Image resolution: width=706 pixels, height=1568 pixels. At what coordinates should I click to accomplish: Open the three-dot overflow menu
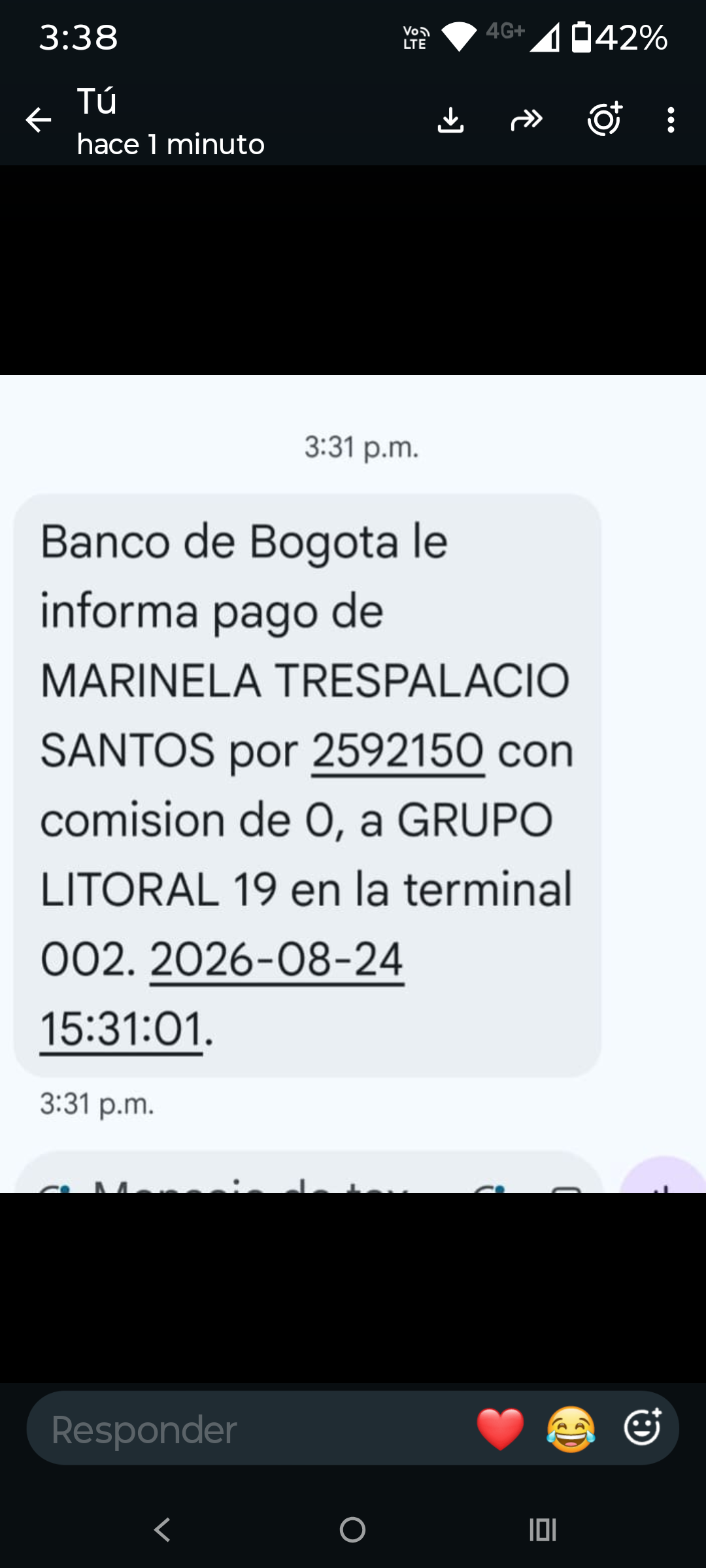pos(671,120)
